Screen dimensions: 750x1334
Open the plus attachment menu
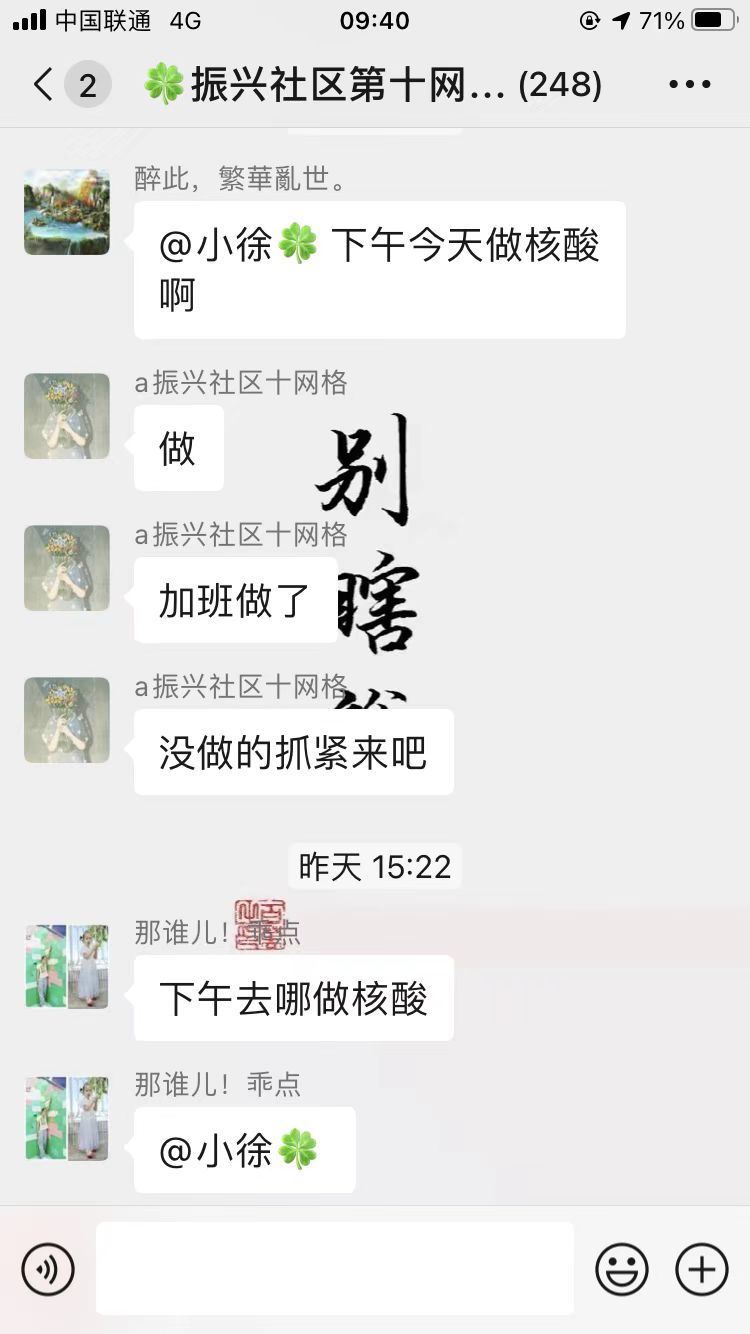click(702, 1270)
